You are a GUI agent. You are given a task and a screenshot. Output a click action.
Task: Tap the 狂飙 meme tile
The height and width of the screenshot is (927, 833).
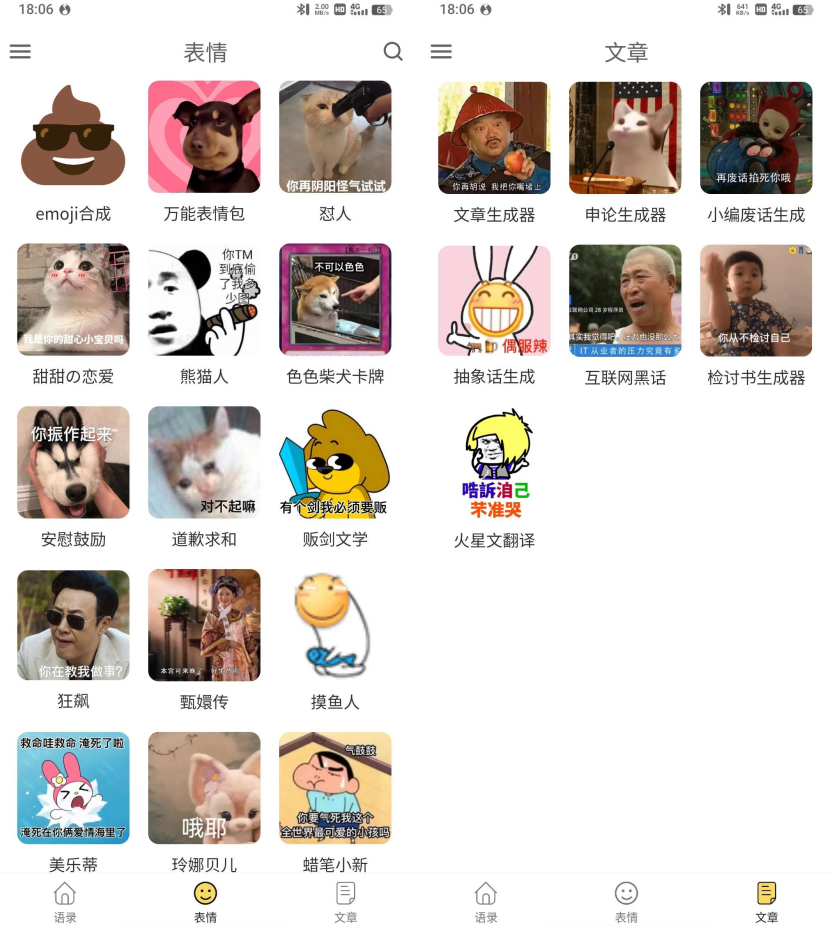coord(73,625)
